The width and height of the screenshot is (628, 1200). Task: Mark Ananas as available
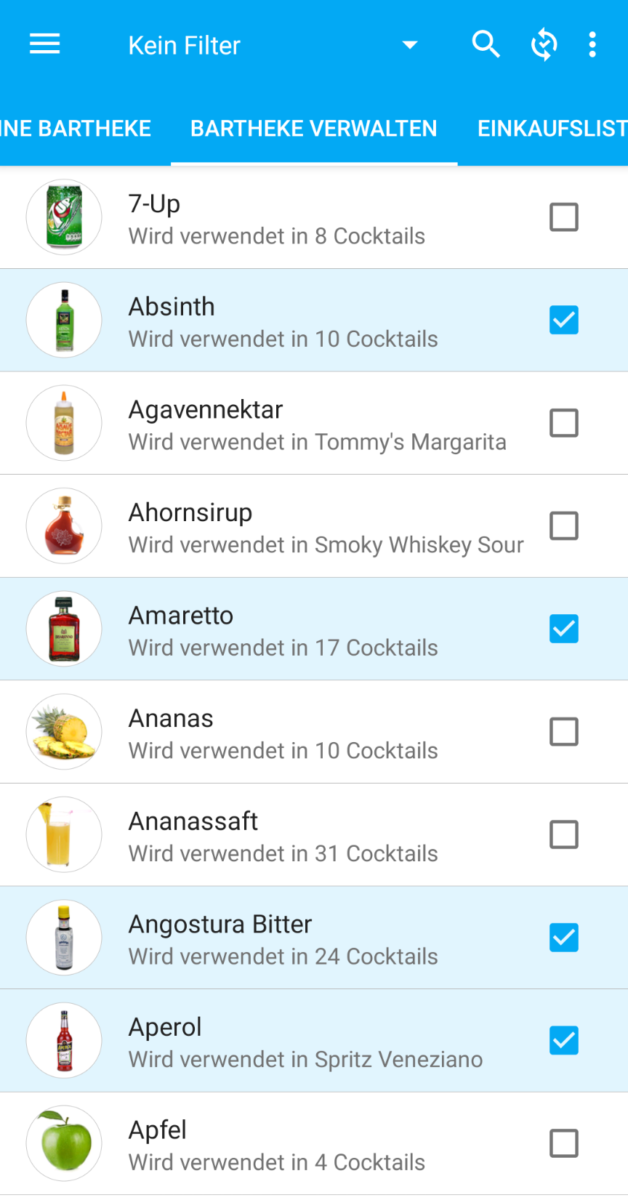point(564,732)
